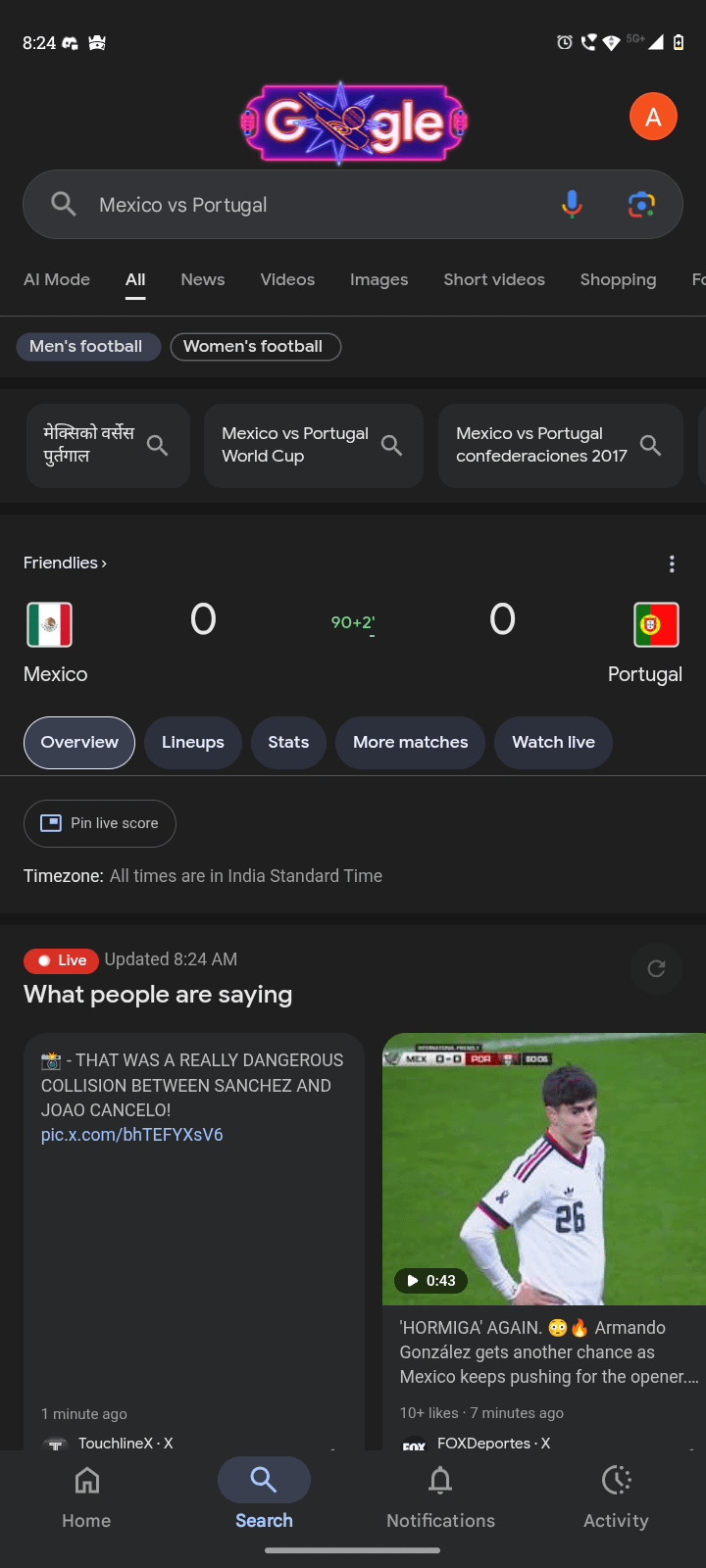The height and width of the screenshot is (1568, 706).
Task: Play the FOXDeportes Armando González video
Action: click(544, 1168)
